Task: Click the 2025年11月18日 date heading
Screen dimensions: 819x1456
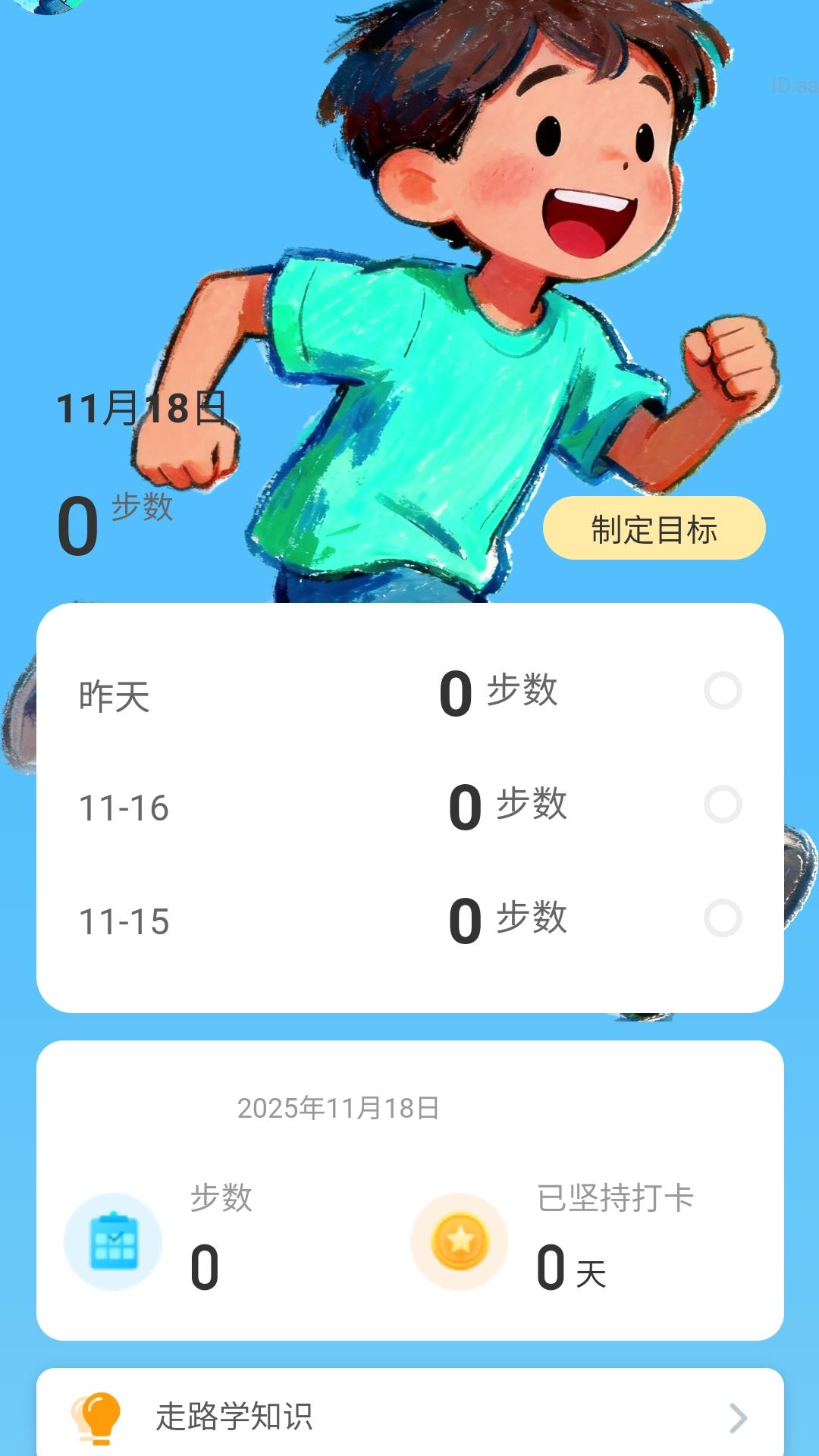Action: click(x=340, y=1106)
